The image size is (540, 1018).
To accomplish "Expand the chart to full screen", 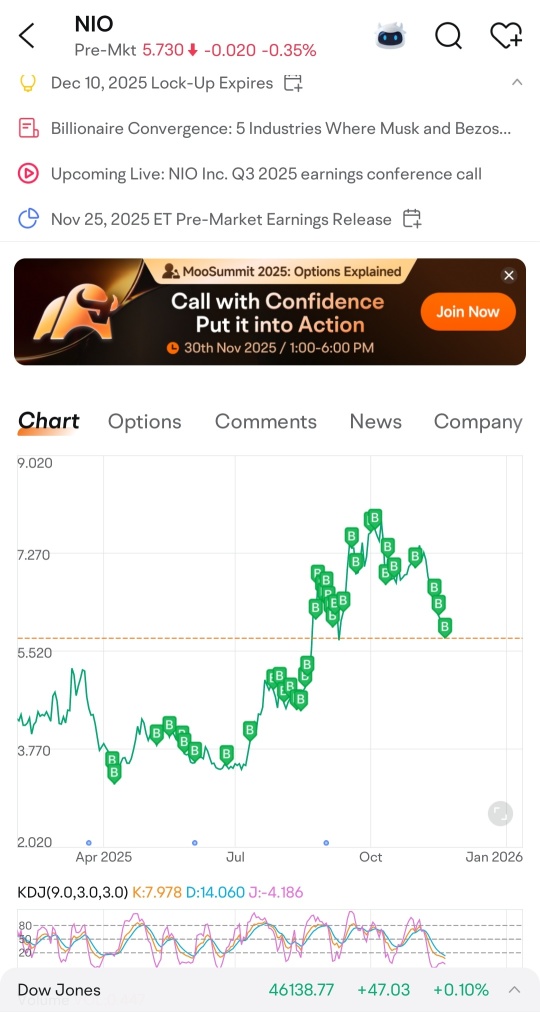I will (x=500, y=813).
